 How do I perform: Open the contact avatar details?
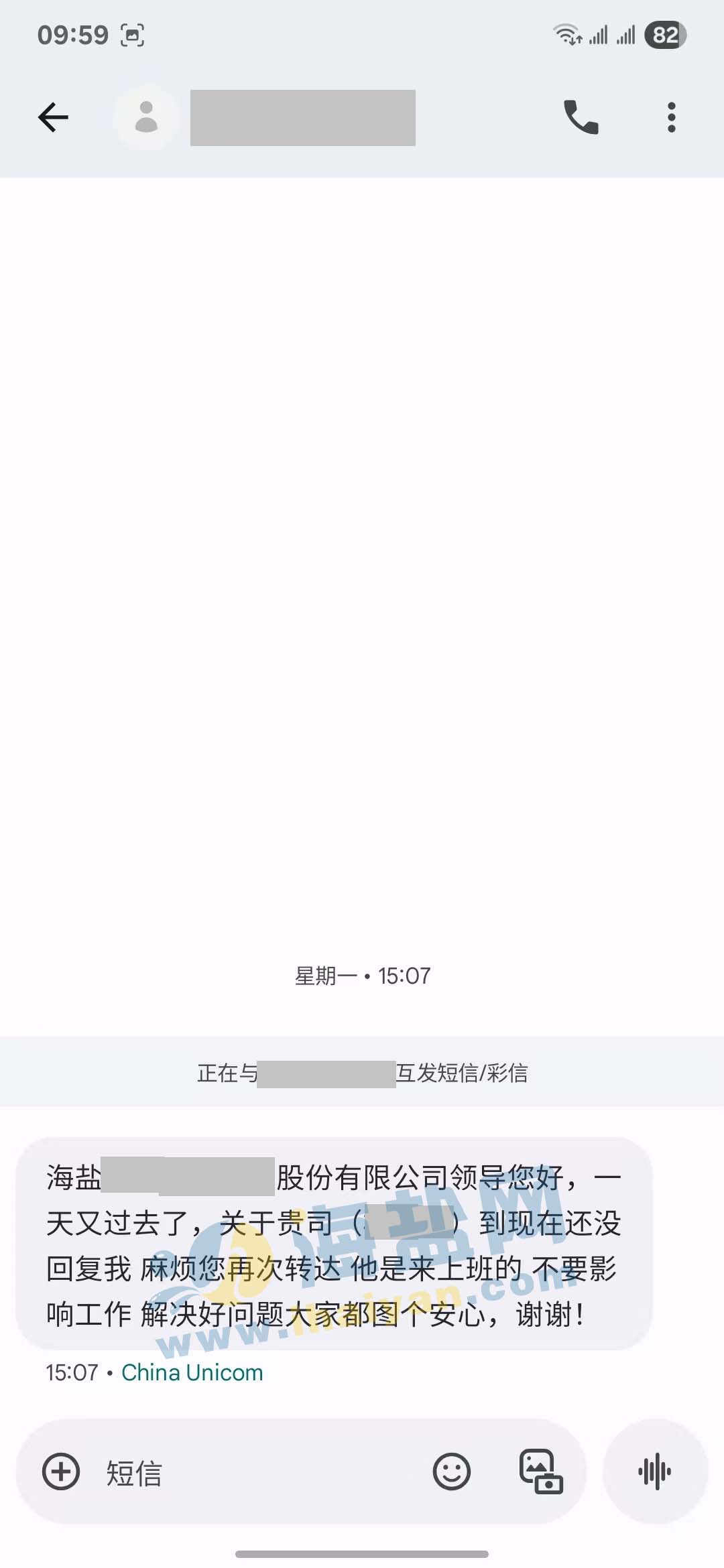(x=146, y=118)
